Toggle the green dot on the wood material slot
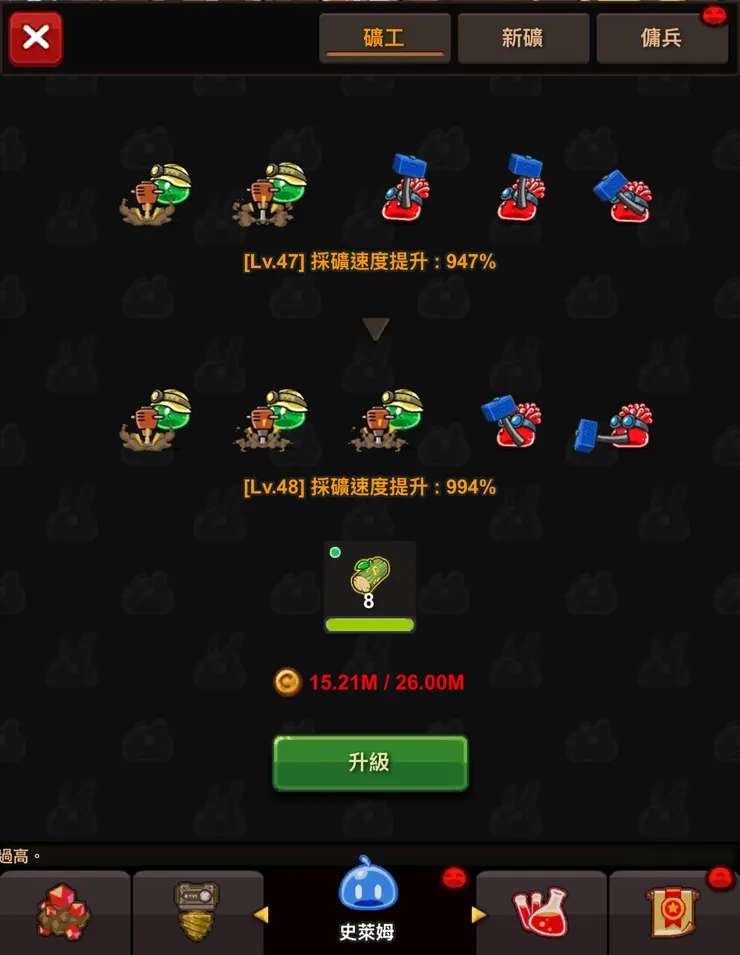Screen dimensions: 740x955 [336, 551]
